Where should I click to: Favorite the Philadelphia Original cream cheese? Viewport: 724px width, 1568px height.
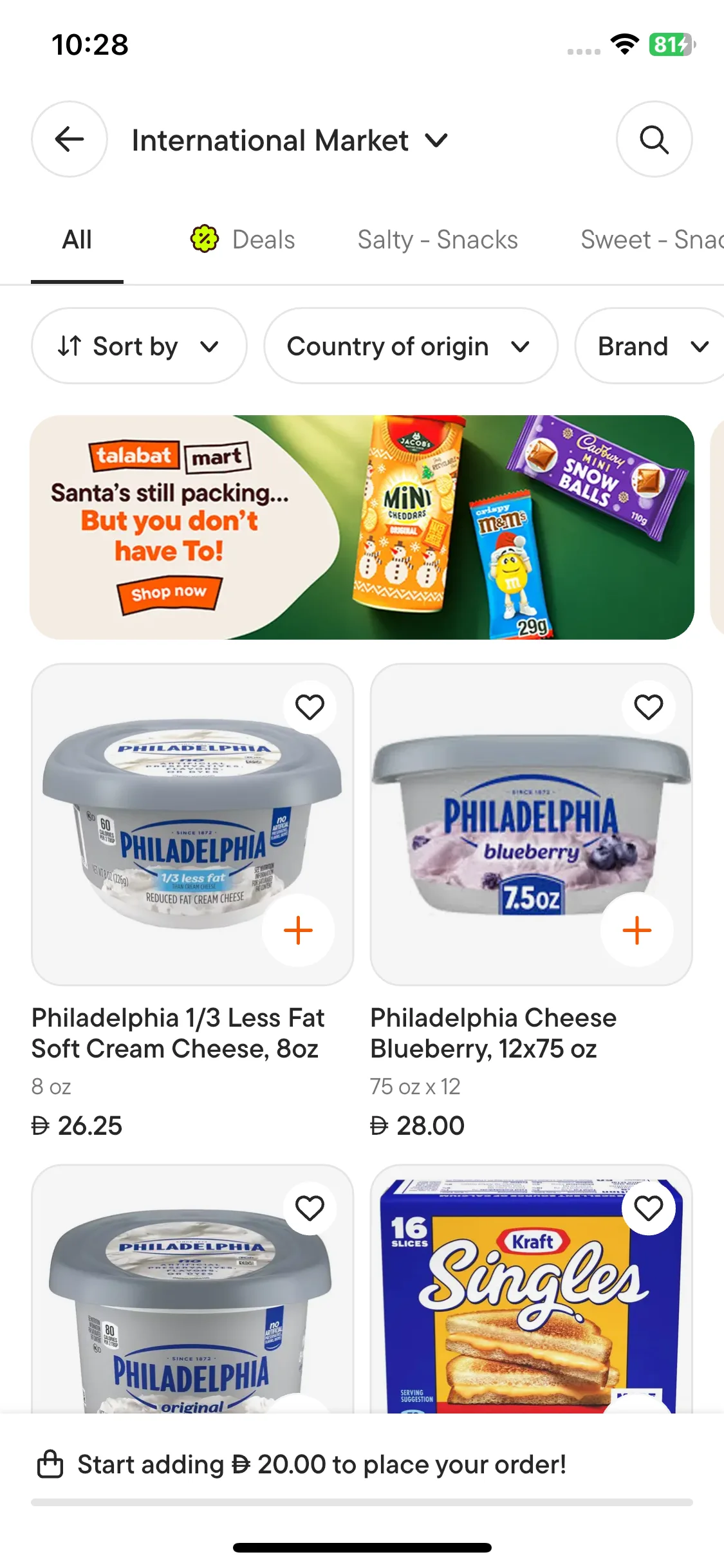click(310, 1208)
